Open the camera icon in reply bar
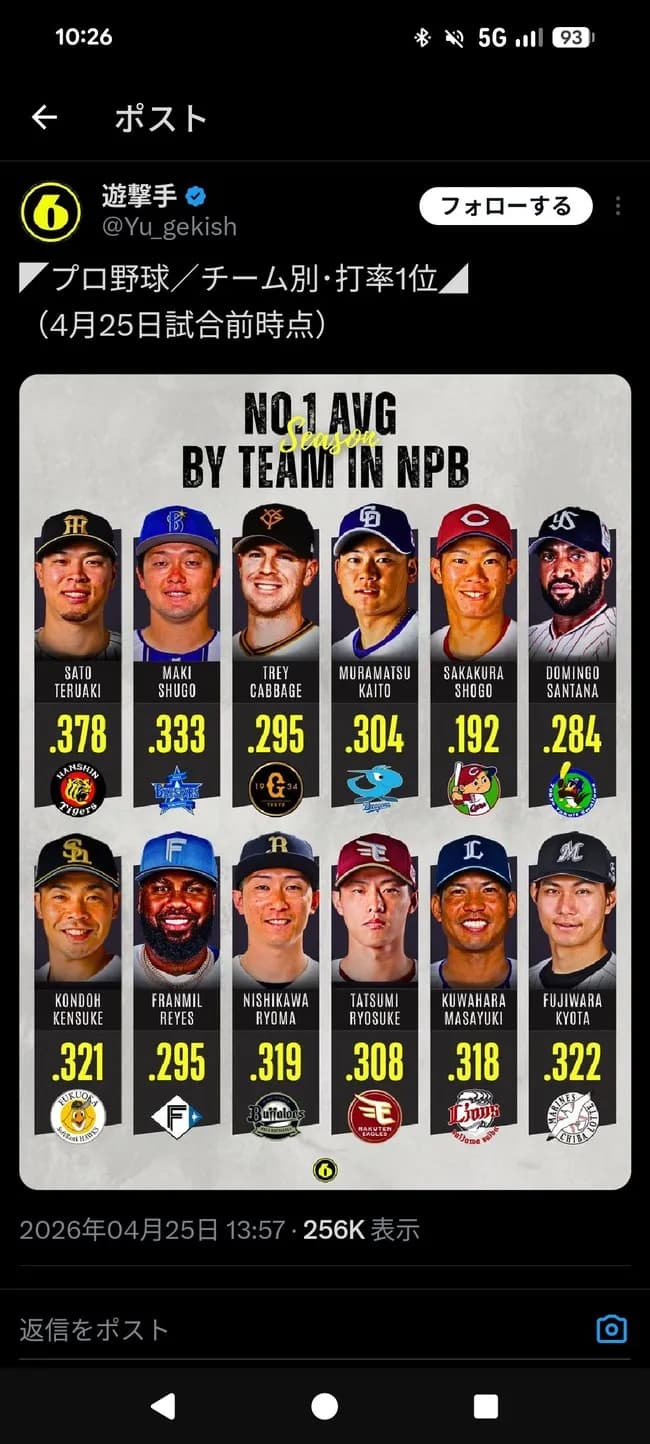The width and height of the screenshot is (650, 1444). pos(611,1329)
